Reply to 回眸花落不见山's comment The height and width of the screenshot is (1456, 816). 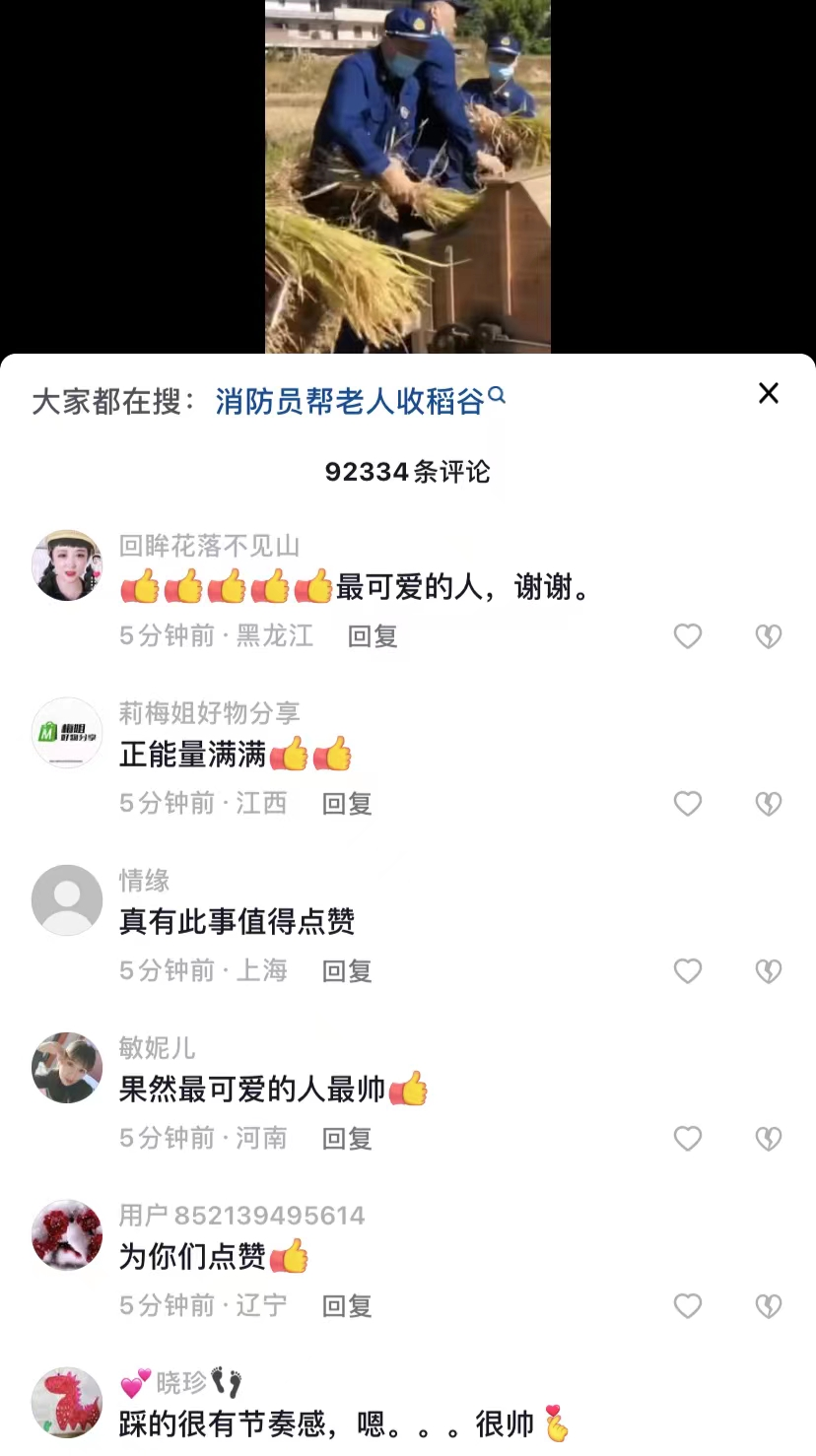point(373,636)
